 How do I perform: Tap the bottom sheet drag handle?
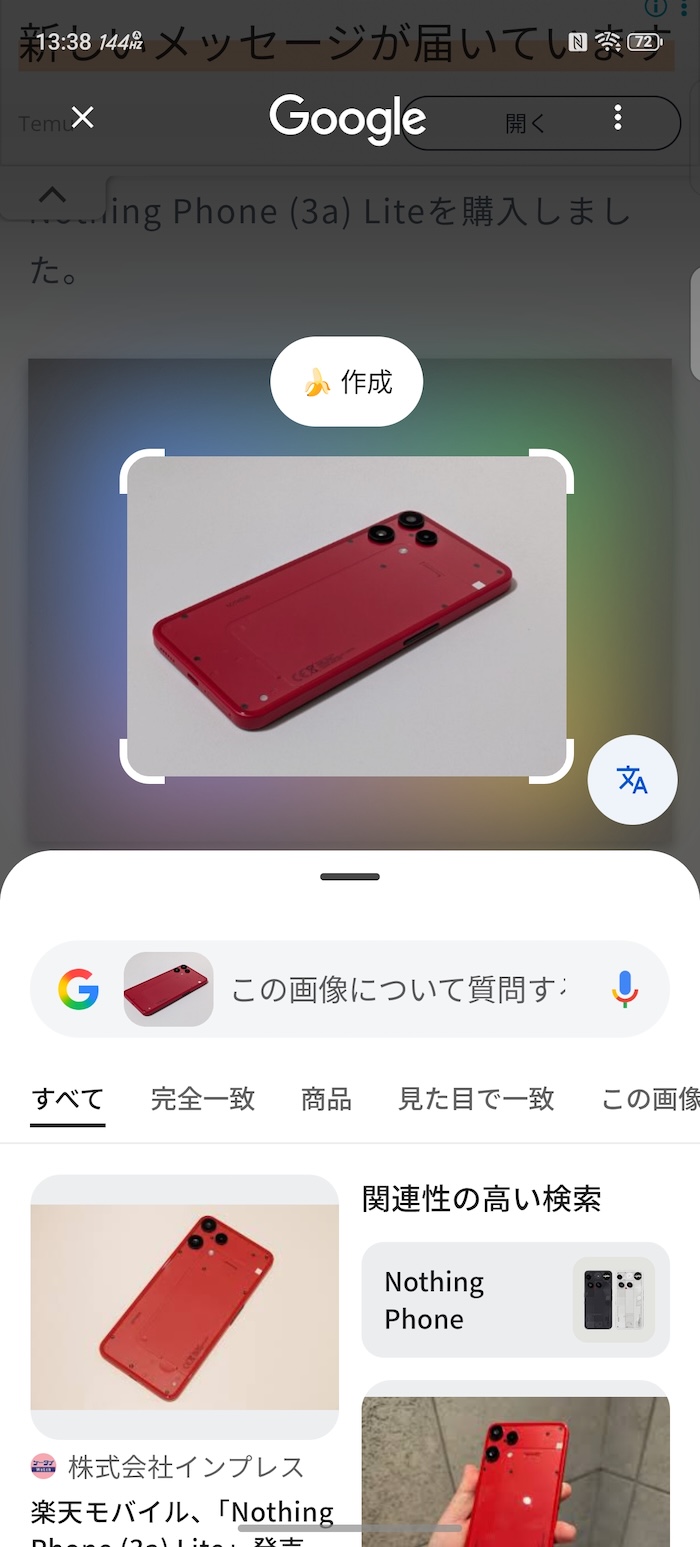point(350,877)
